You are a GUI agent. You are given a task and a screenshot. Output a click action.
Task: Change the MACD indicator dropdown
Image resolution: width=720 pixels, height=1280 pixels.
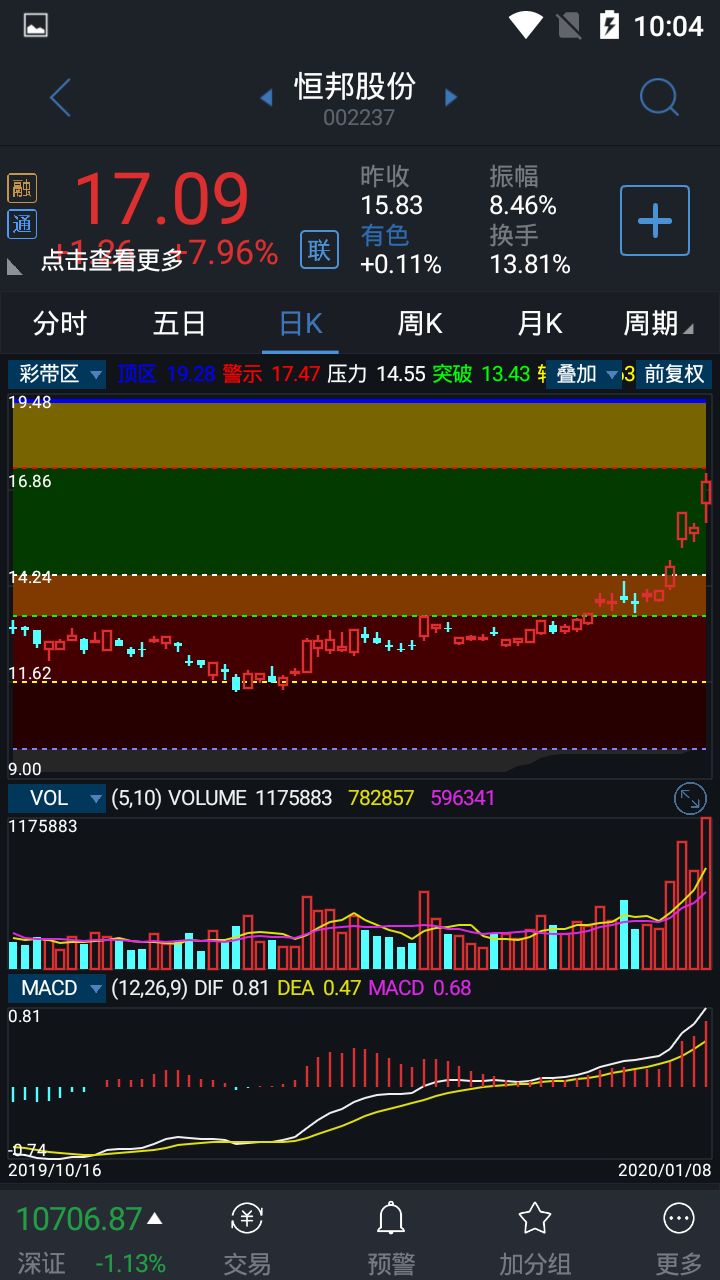point(58,988)
